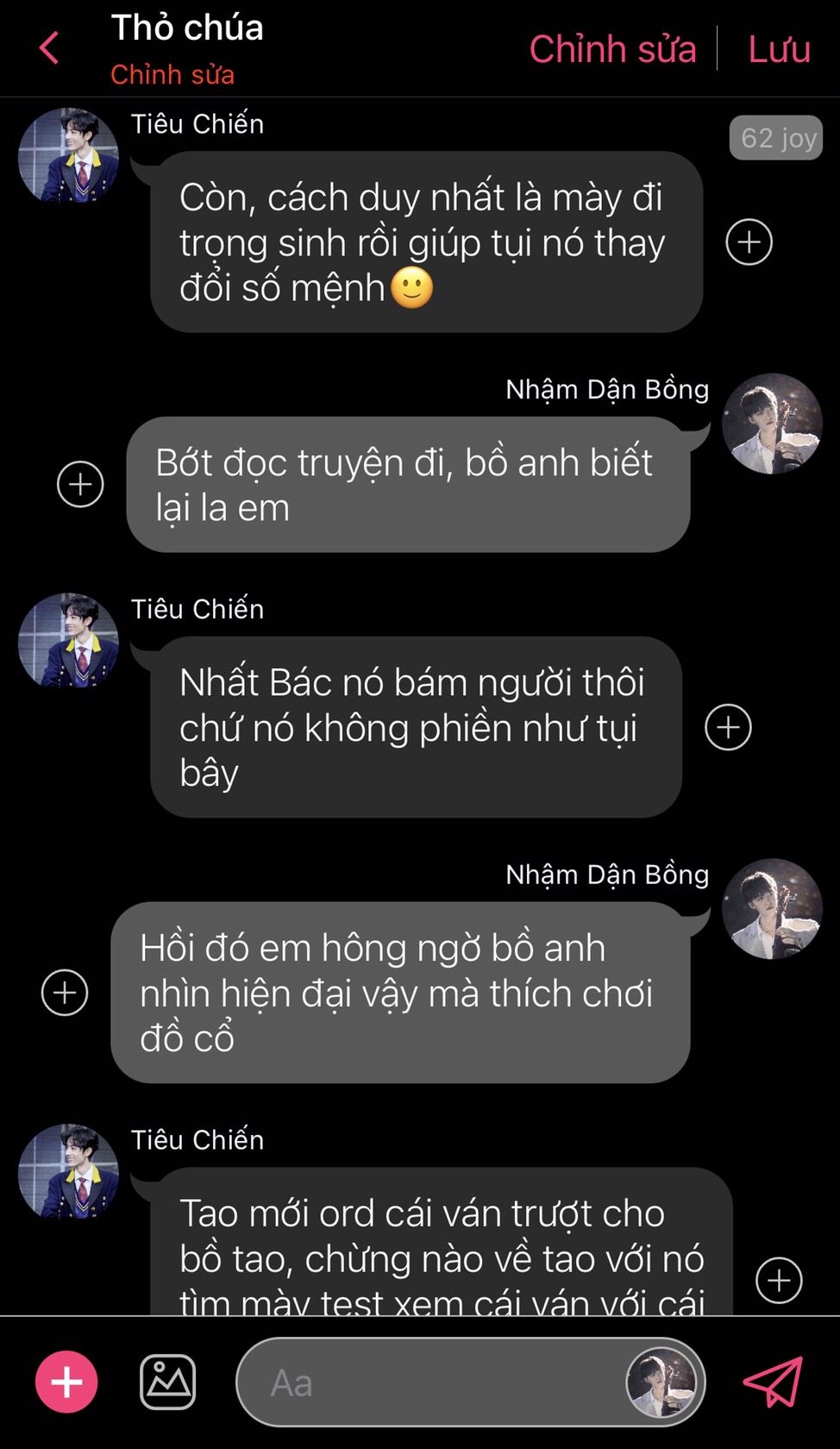Switch sender via avatar in input field

pos(661,1383)
